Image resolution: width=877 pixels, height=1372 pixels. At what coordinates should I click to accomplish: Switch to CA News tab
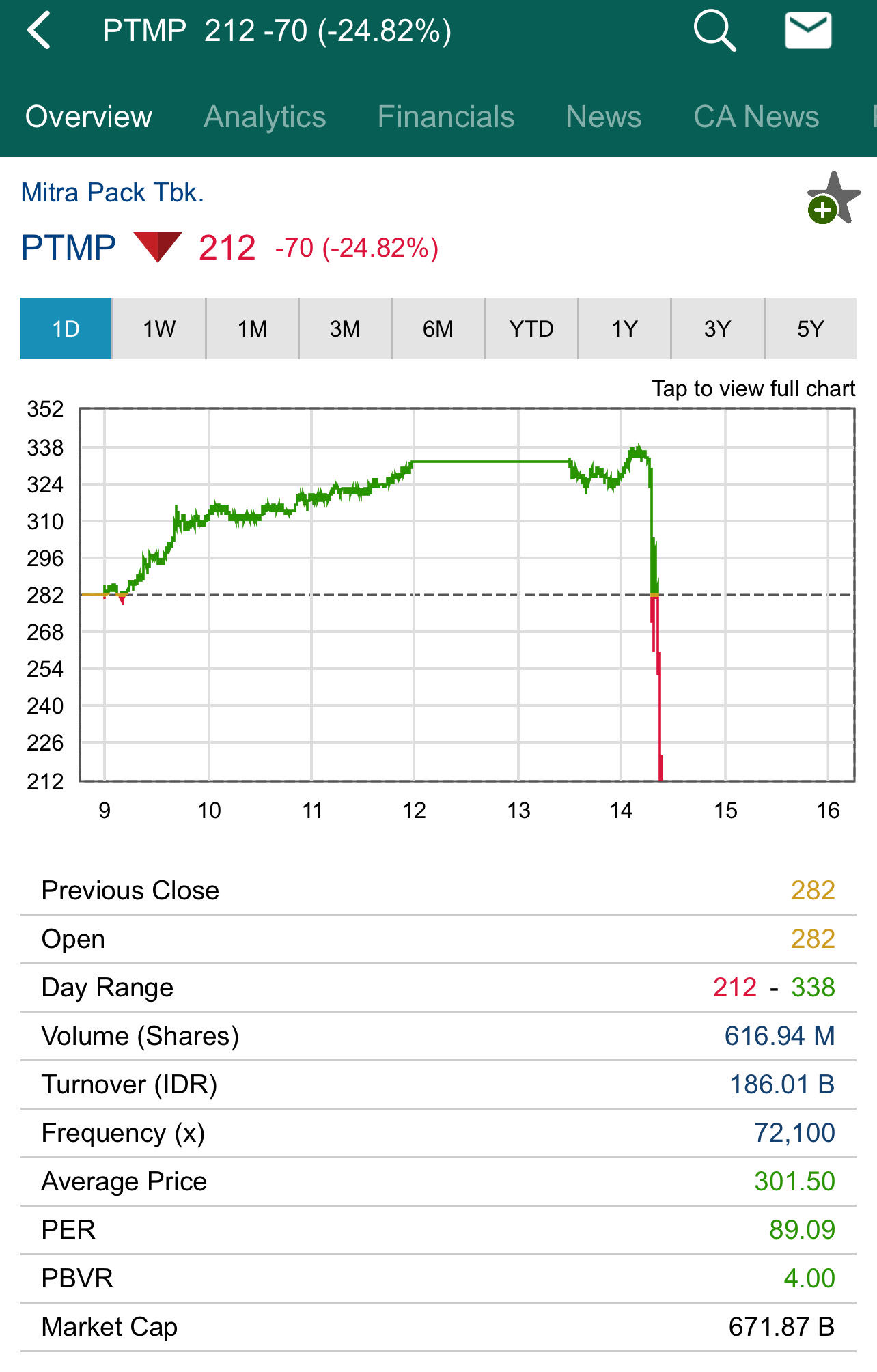[755, 117]
